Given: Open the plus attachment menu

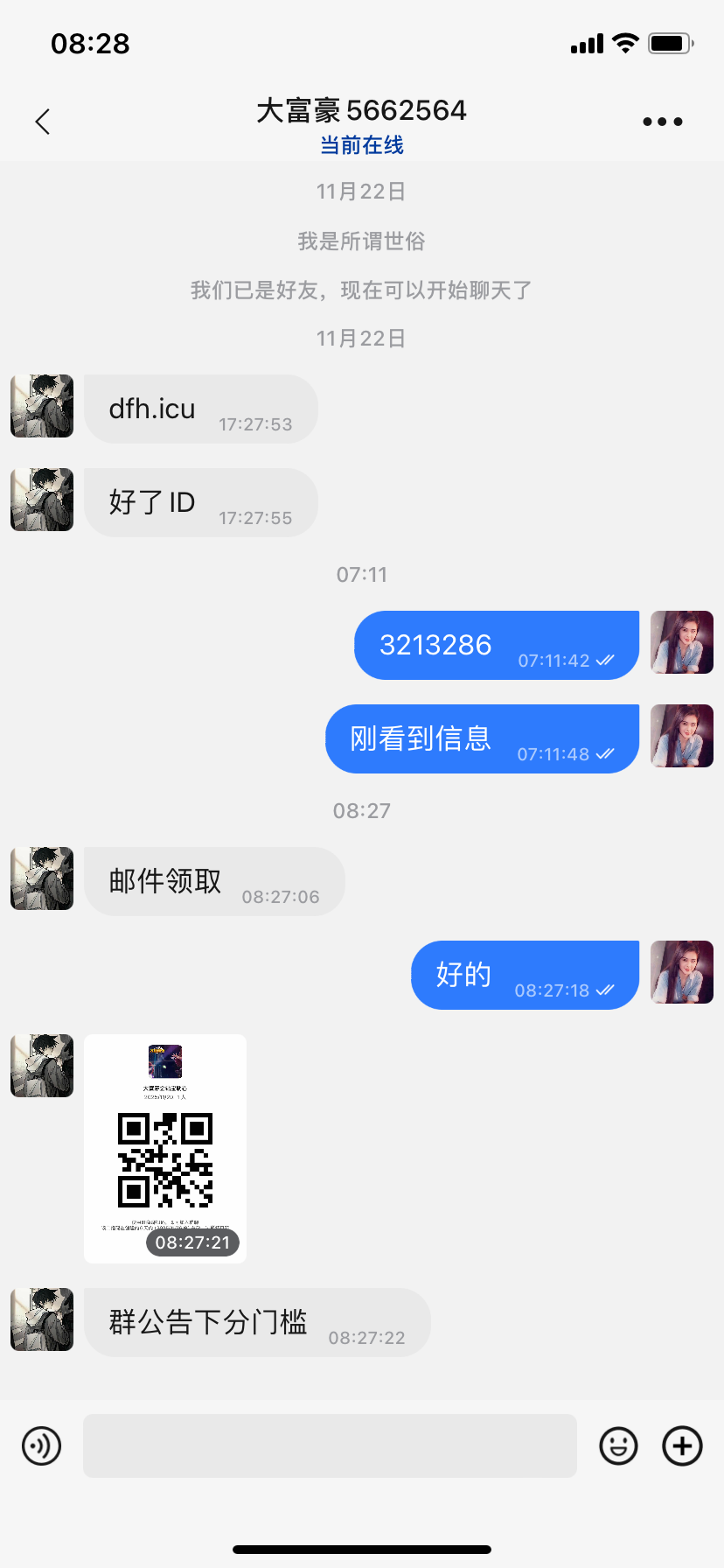Looking at the screenshot, I should tap(682, 1445).
